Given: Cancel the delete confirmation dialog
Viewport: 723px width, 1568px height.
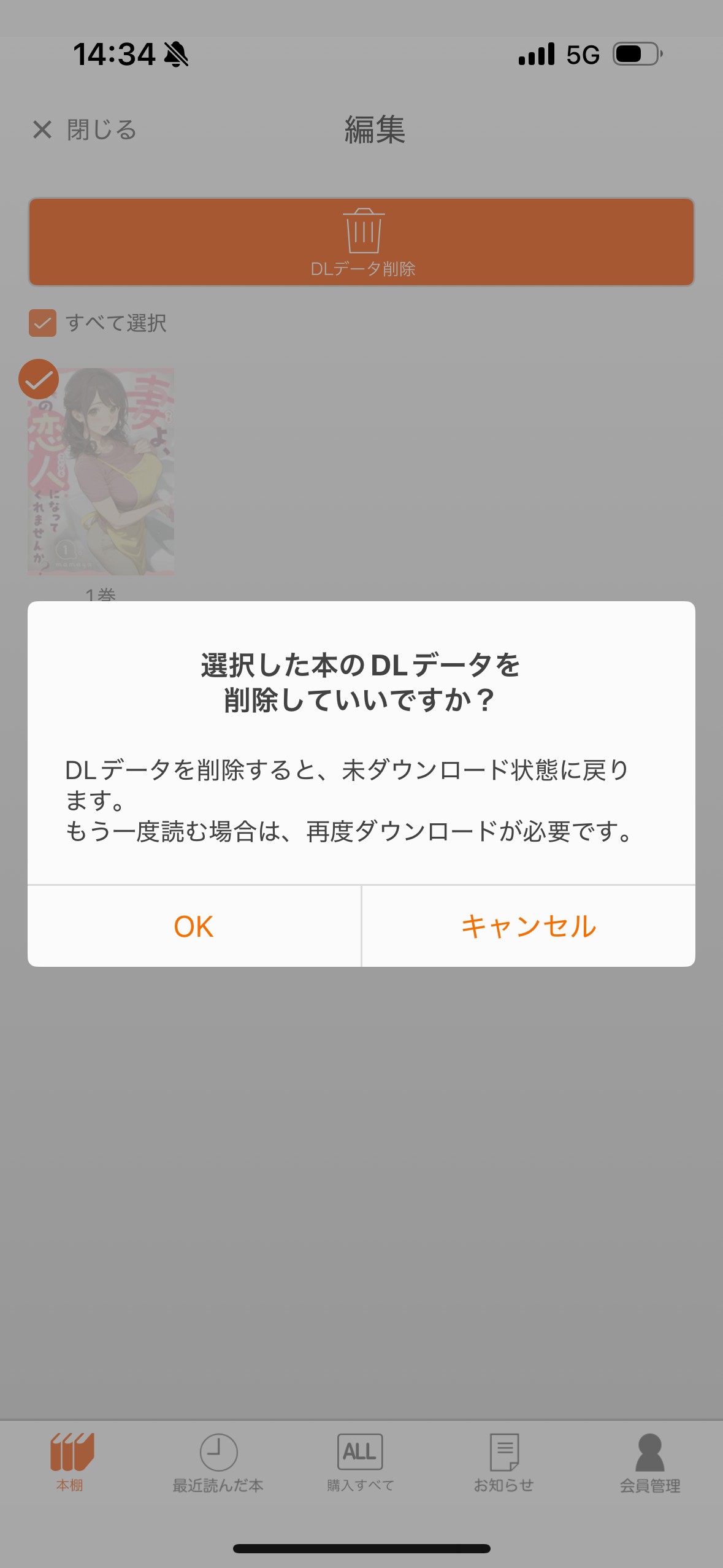Looking at the screenshot, I should (528, 926).
